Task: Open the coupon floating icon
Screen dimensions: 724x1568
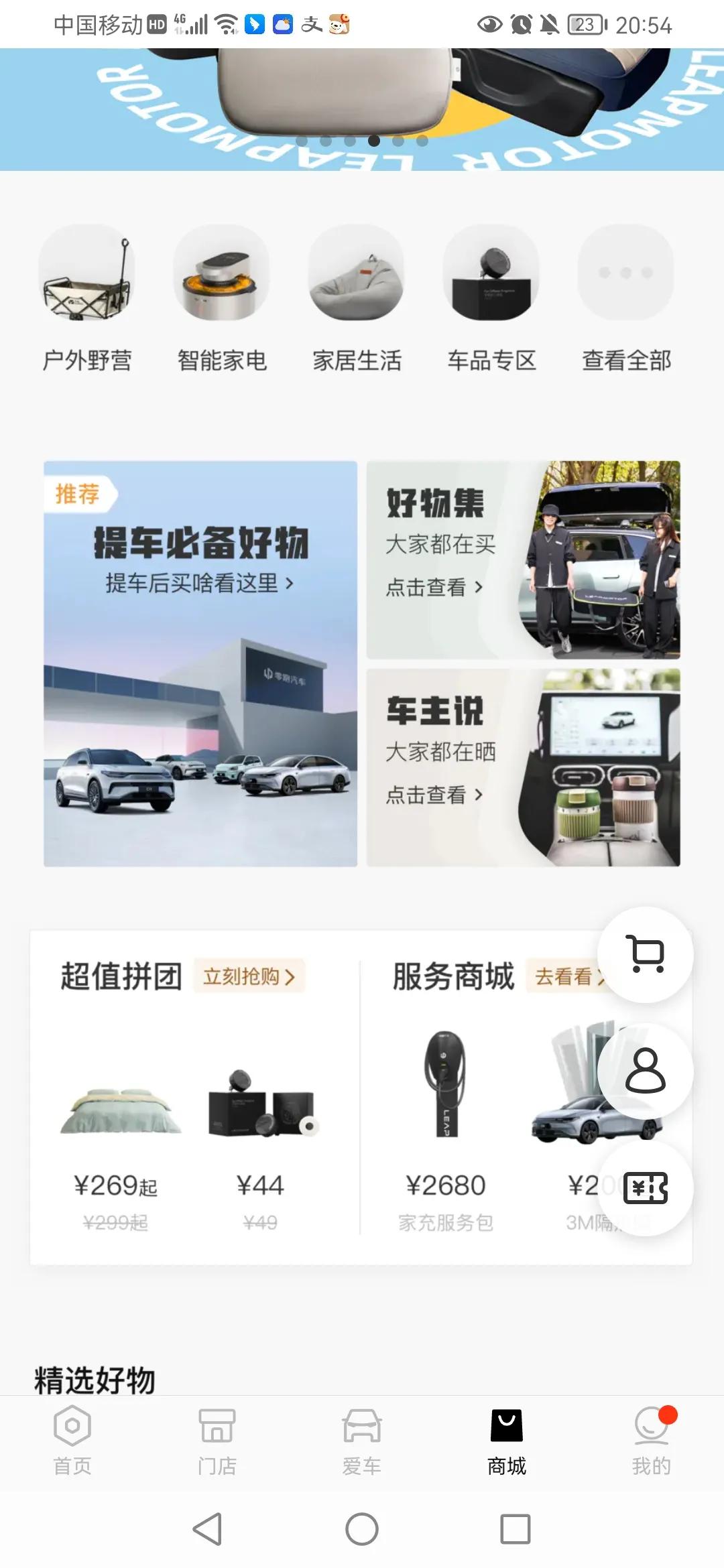Action: [644, 1189]
